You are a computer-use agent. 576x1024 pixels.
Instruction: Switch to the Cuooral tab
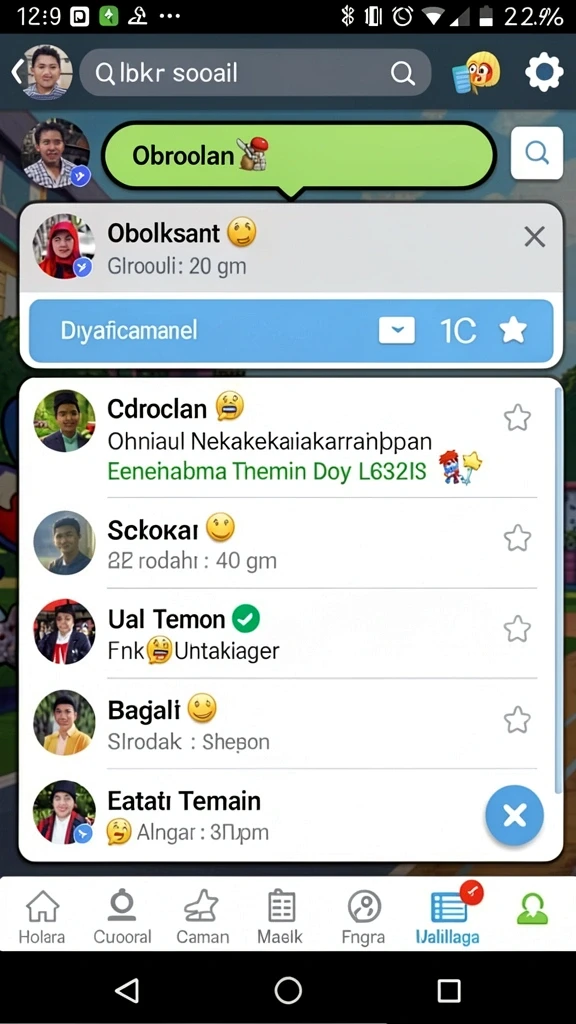point(122,917)
